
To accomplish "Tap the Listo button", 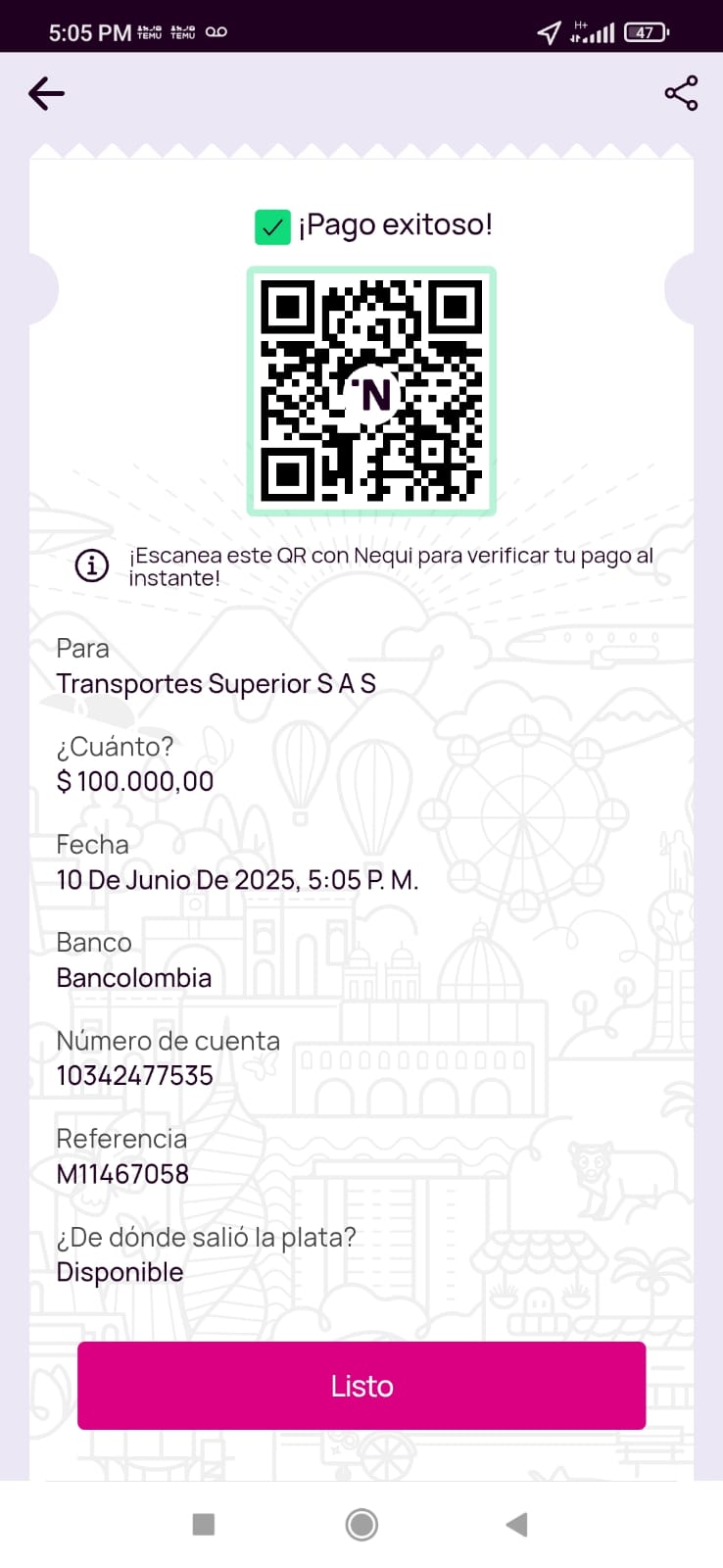I will [361, 1385].
